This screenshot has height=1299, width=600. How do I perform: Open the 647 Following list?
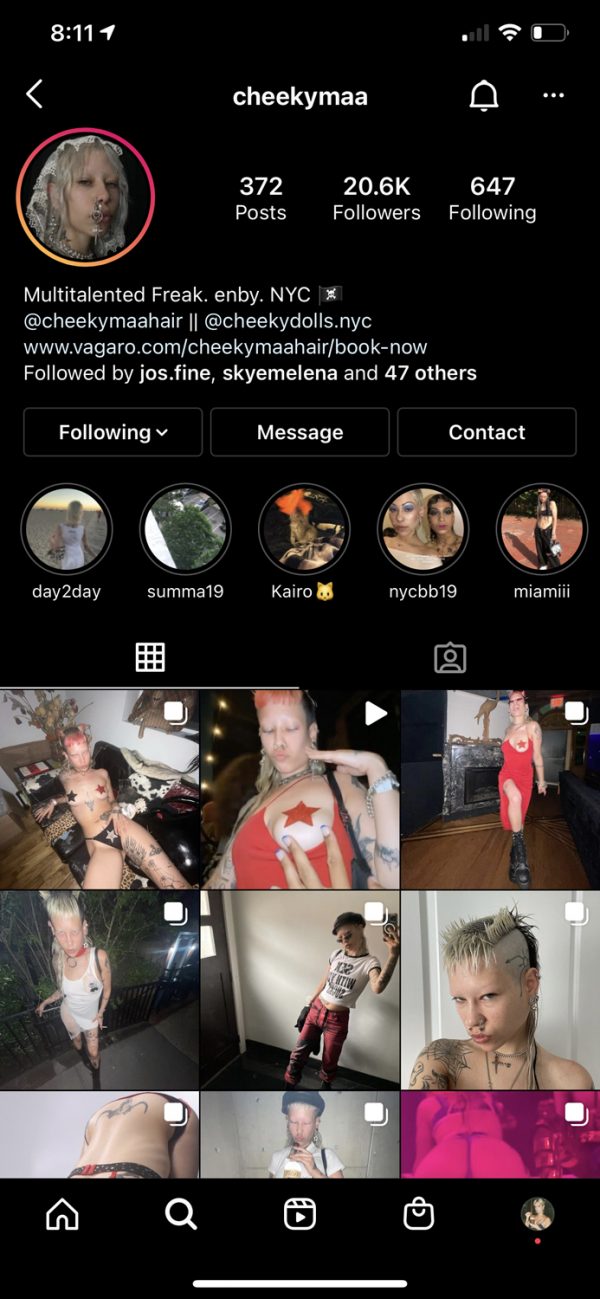492,198
